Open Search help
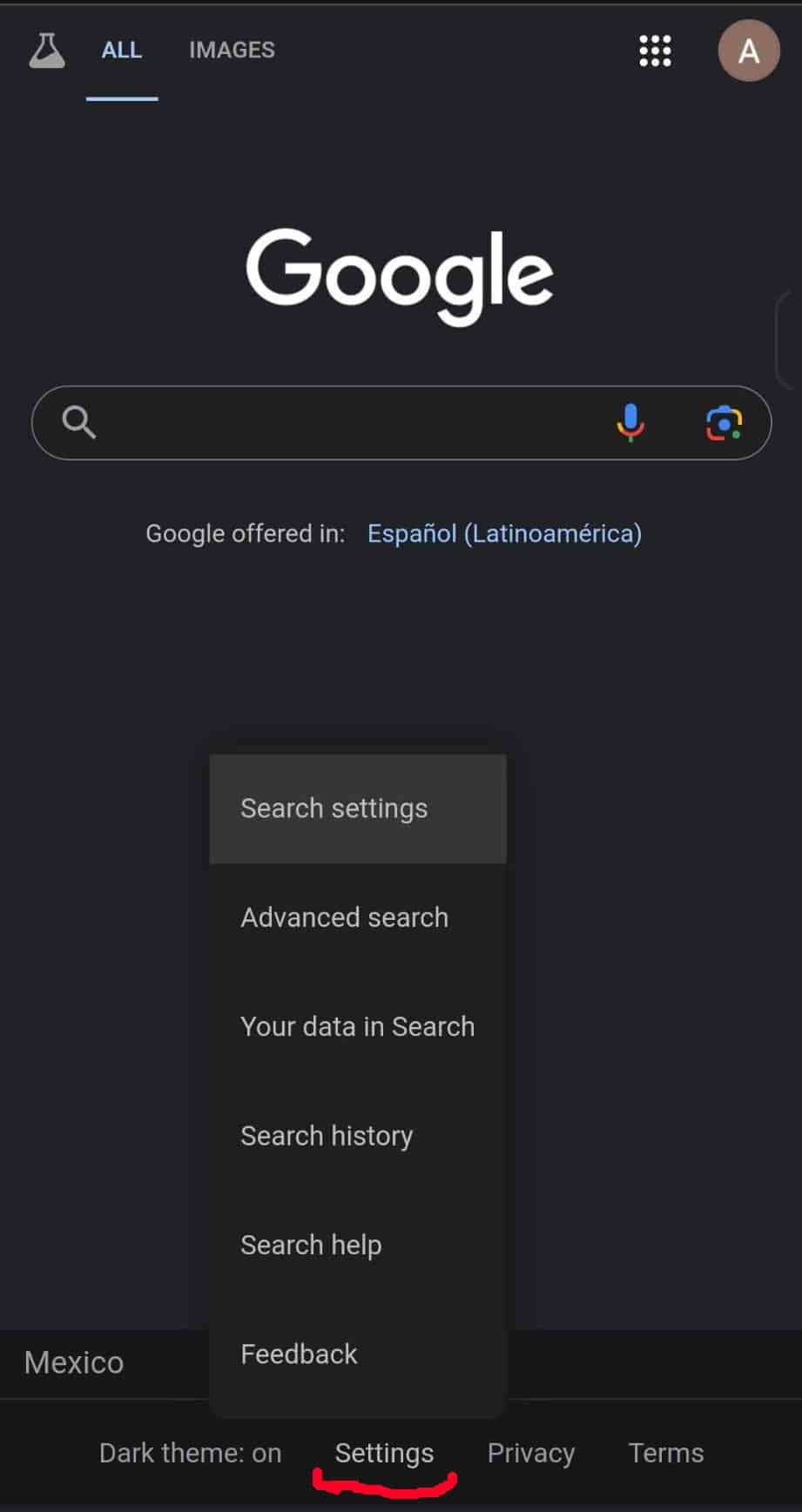The height and width of the screenshot is (1512, 802). [311, 1245]
